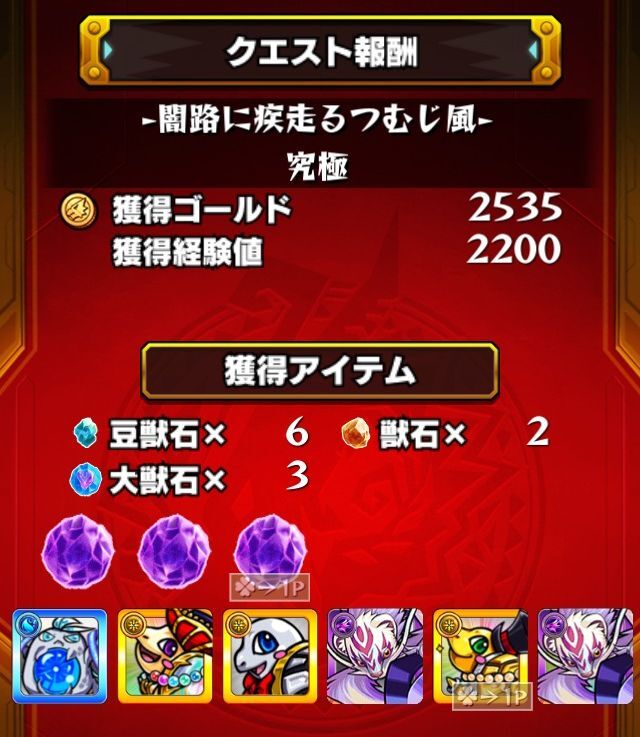Screen dimensions: 640x737
Task: Tap the red-hat monster with bead necklace card
Action: click(165, 656)
